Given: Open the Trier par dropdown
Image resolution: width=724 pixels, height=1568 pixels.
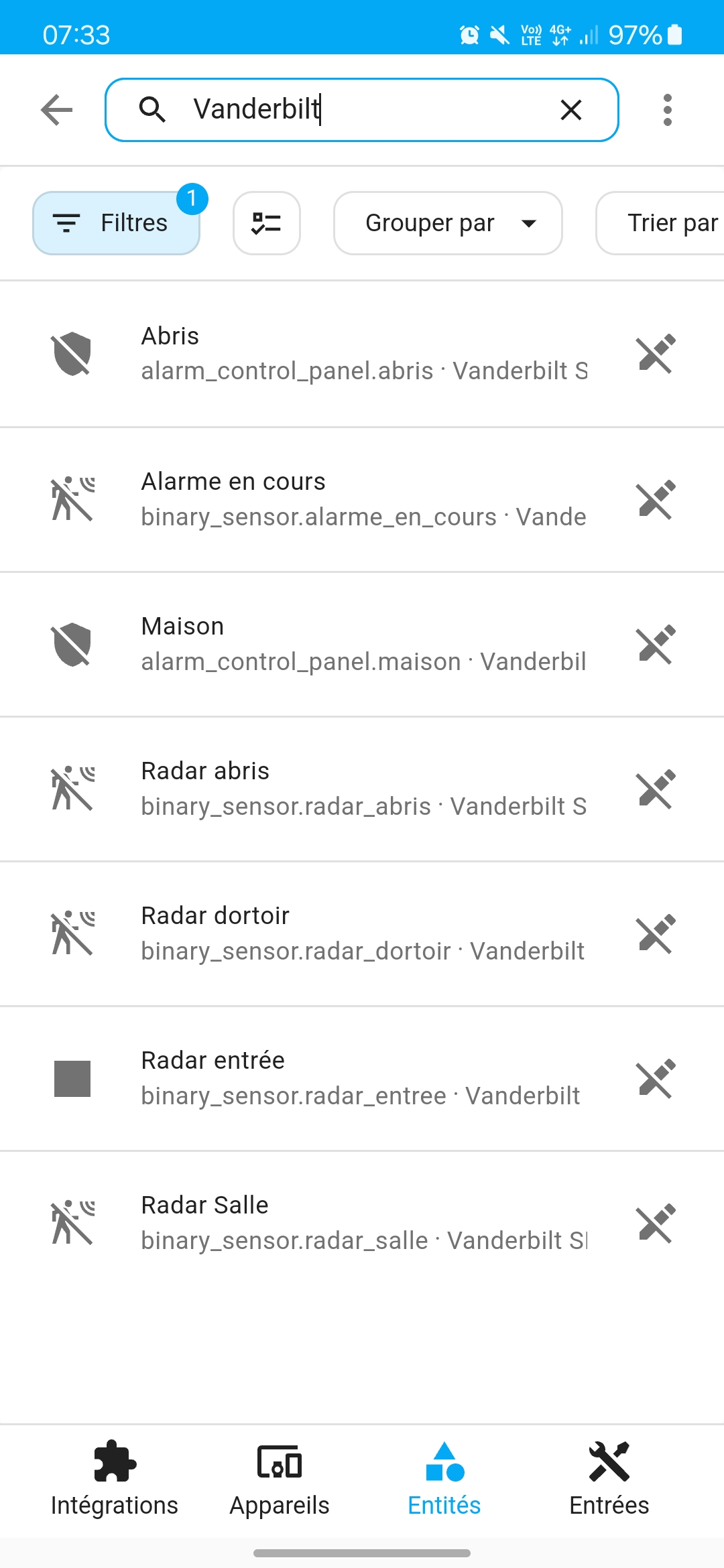Looking at the screenshot, I should 661,223.
